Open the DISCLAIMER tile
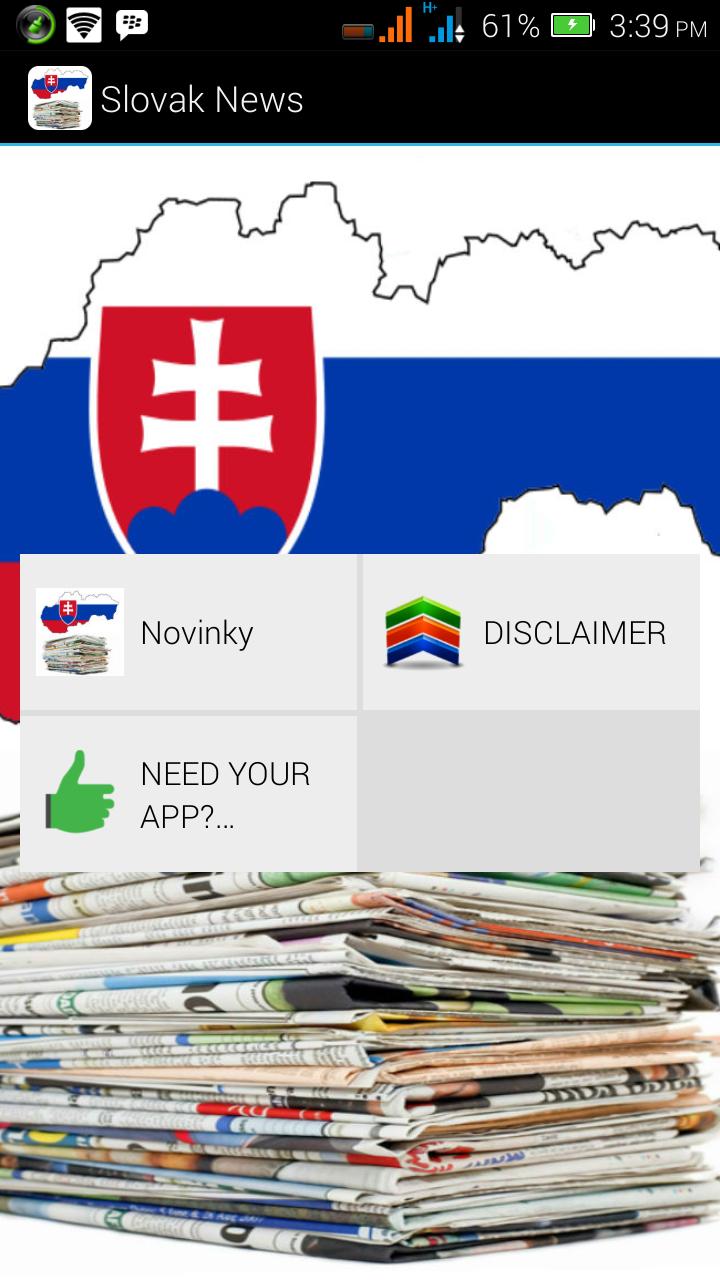720x1280 pixels. [531, 632]
